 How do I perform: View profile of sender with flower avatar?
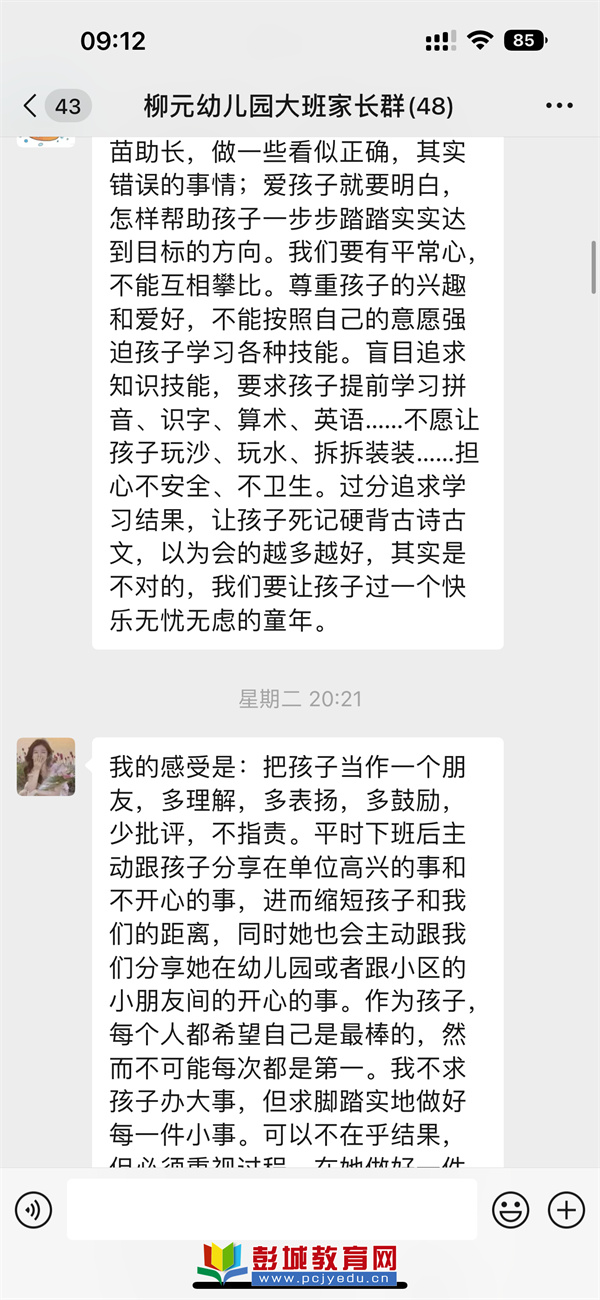46,767
